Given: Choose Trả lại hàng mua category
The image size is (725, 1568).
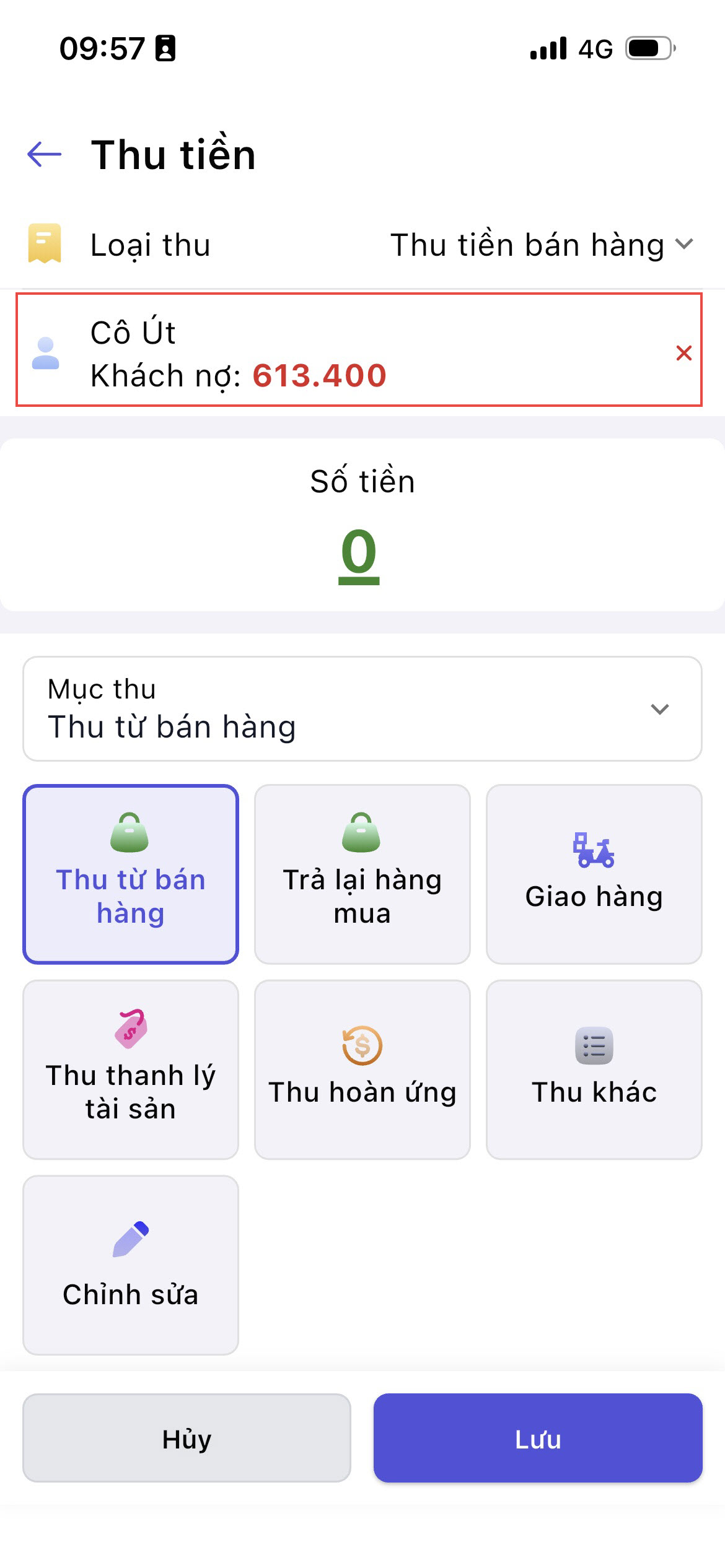Looking at the screenshot, I should click(362, 874).
